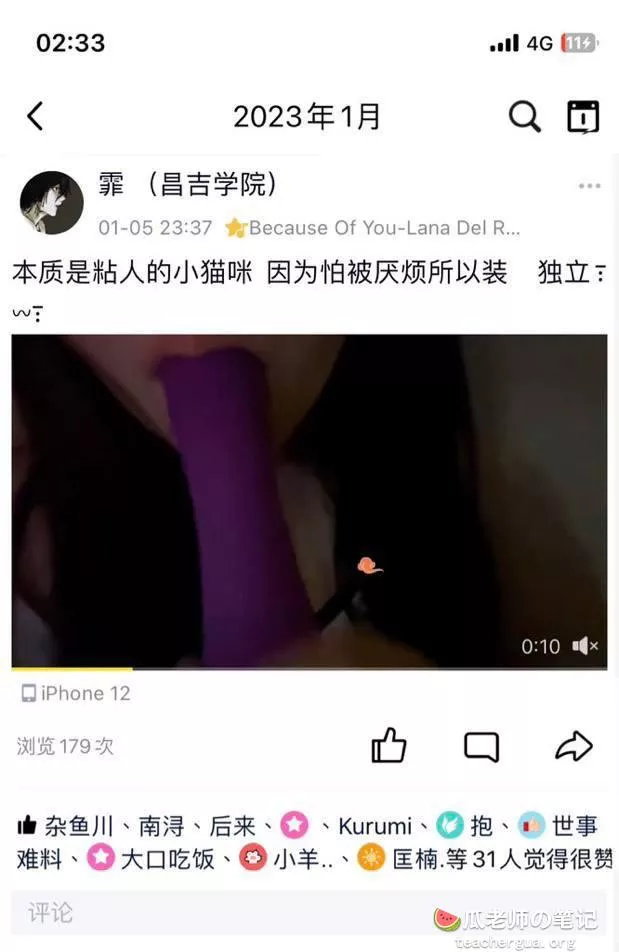The width and height of the screenshot is (619, 952).
Task: Play the video in the post
Action: [309, 500]
